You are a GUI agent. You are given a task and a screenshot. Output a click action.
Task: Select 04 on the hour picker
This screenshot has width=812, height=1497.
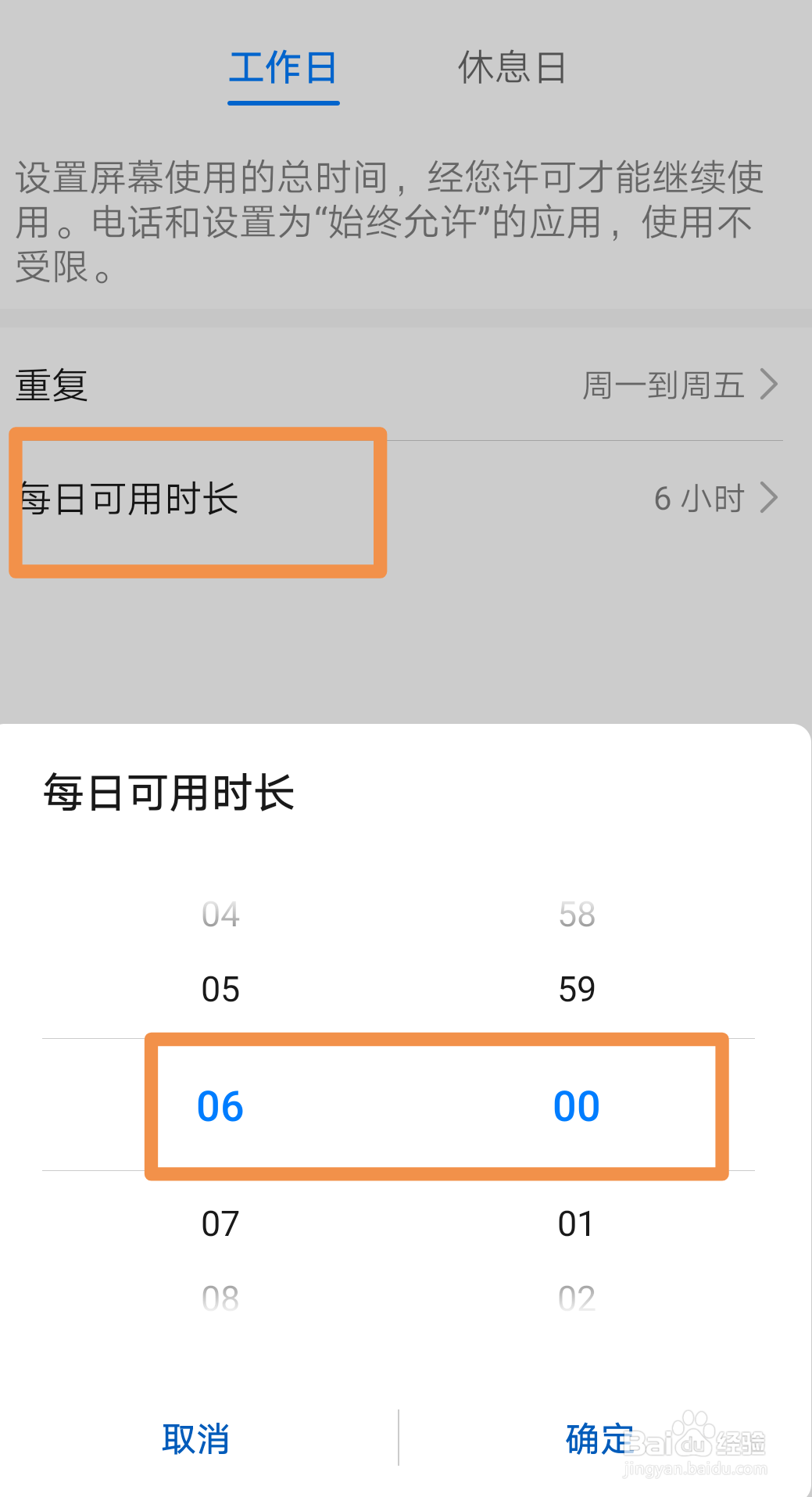pyautogui.click(x=221, y=915)
